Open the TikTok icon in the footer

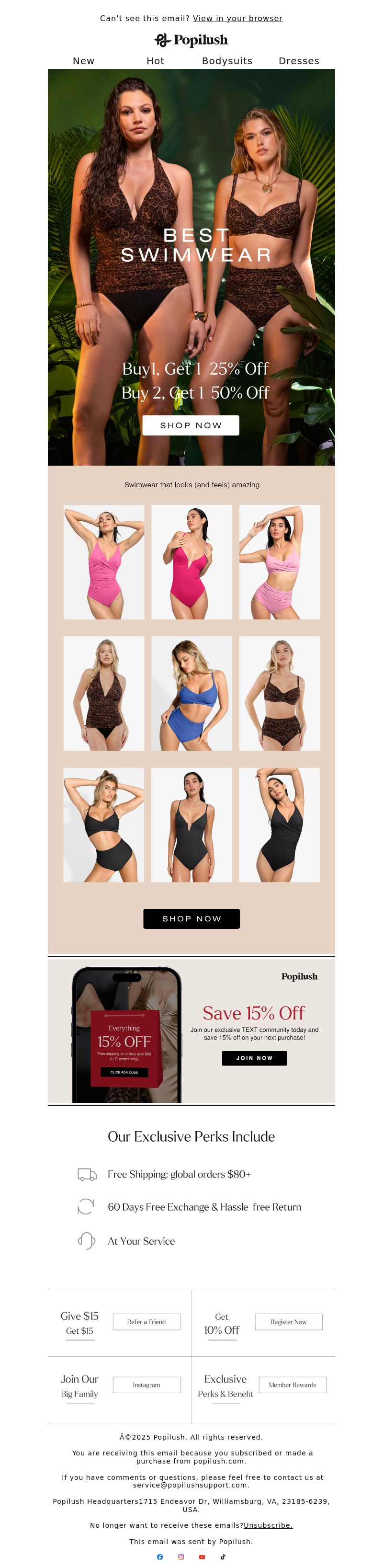[x=223, y=1557]
